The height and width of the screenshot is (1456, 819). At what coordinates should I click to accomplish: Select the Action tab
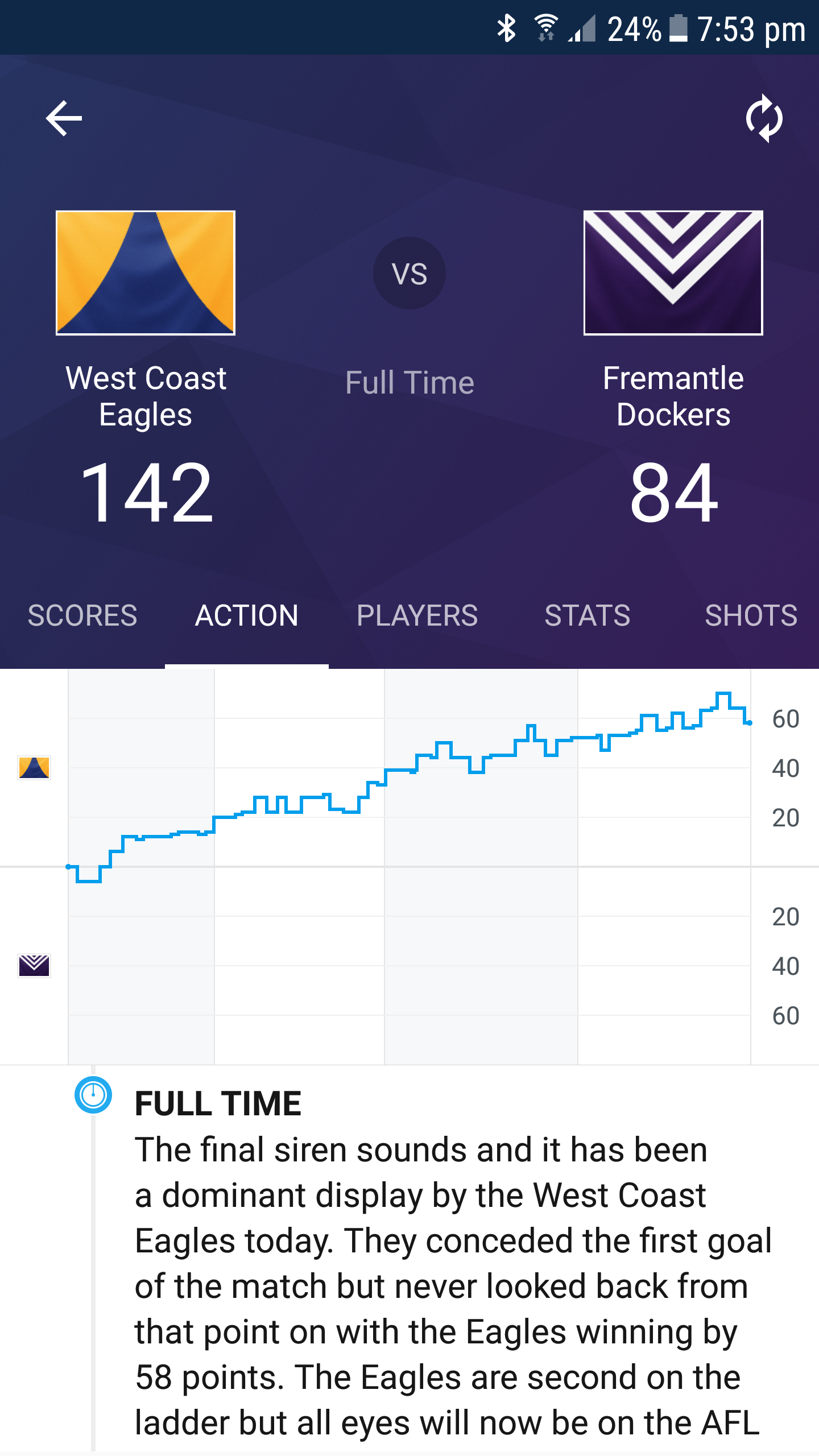tap(246, 615)
